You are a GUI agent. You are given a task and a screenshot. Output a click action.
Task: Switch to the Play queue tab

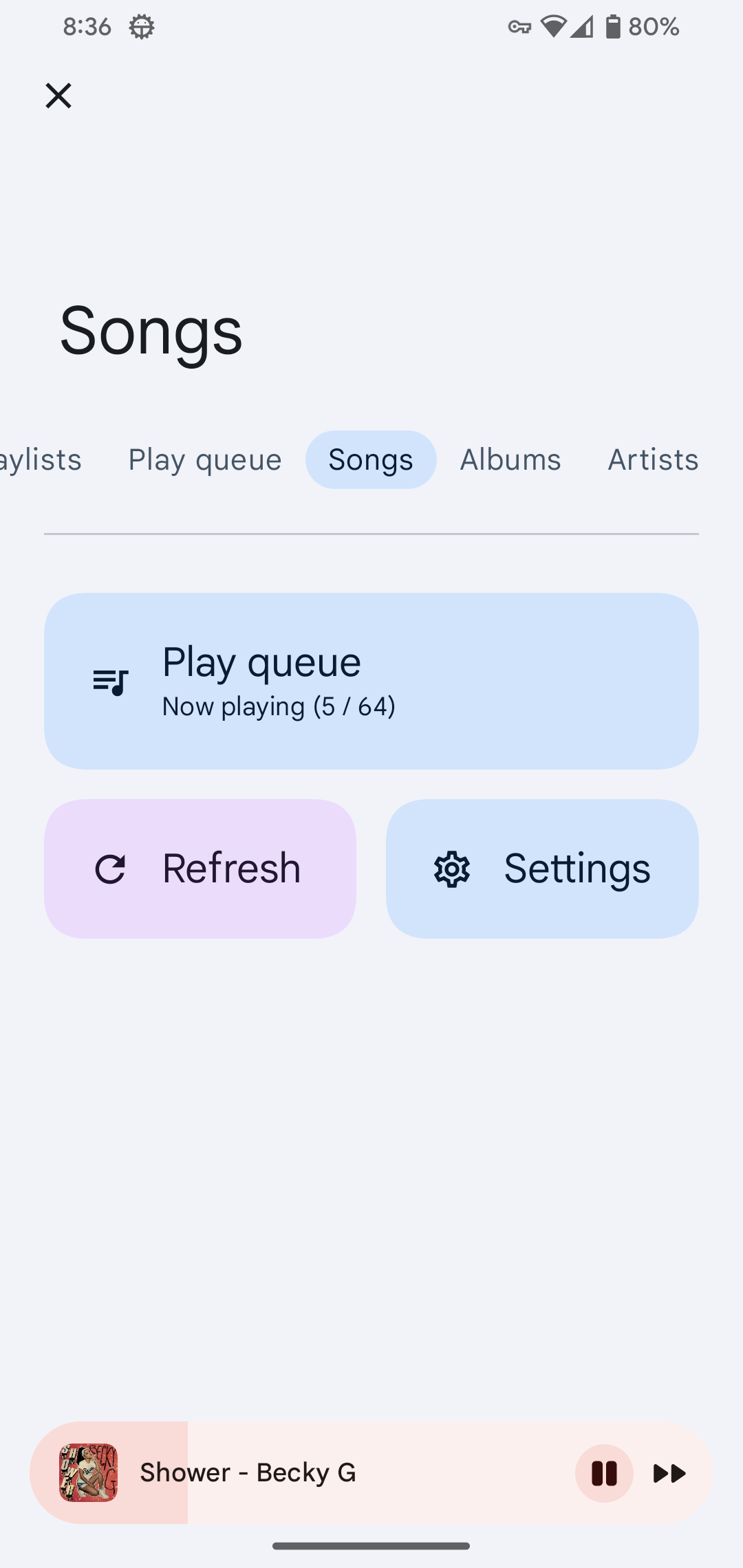click(x=205, y=459)
